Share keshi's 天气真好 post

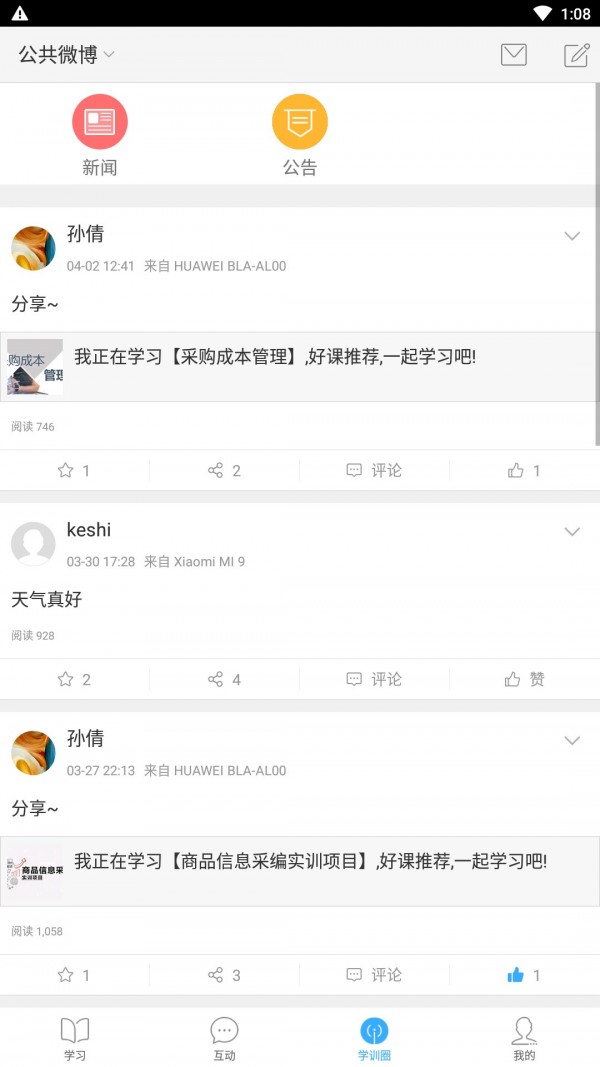pyautogui.click(x=224, y=679)
